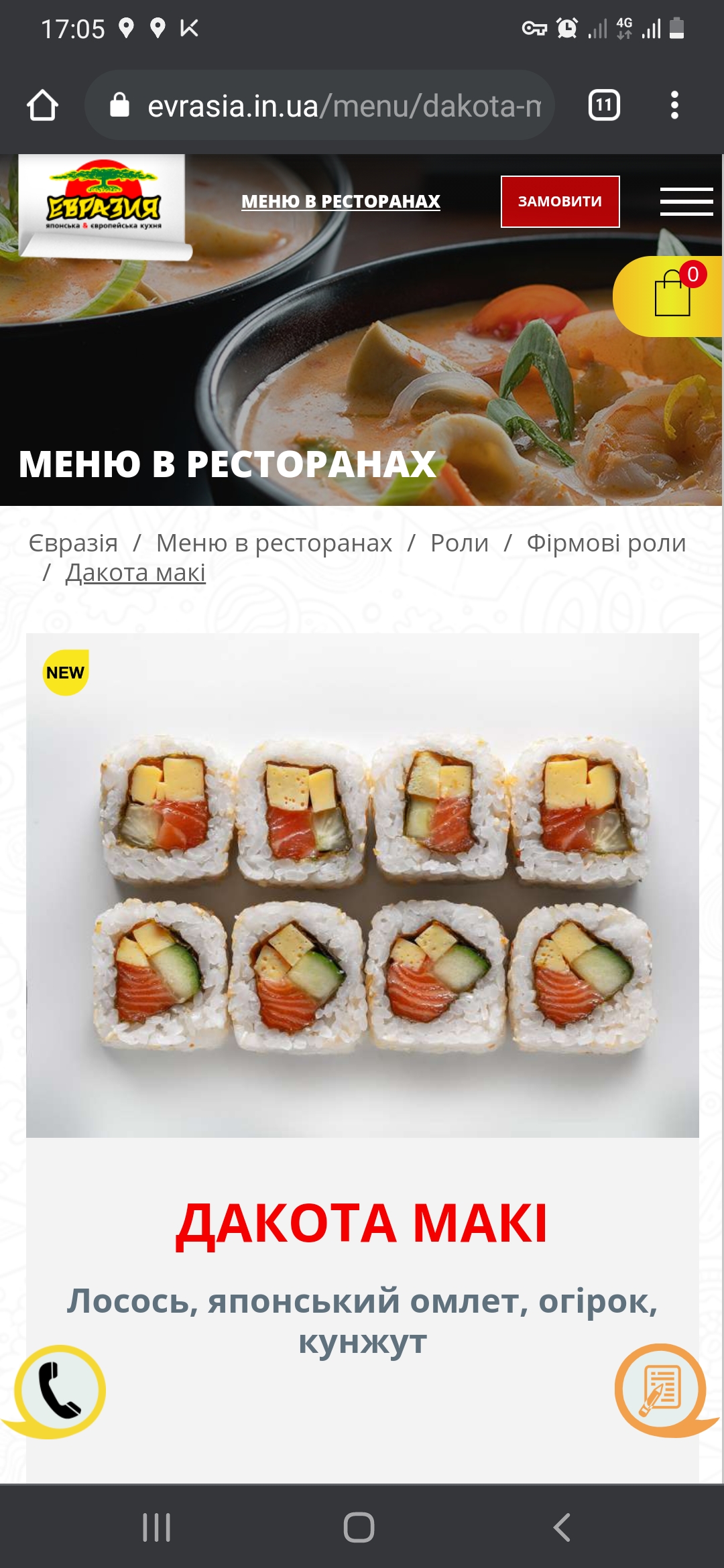The height and width of the screenshot is (1568, 724).
Task: Show recent apps
Action: pos(157,1528)
